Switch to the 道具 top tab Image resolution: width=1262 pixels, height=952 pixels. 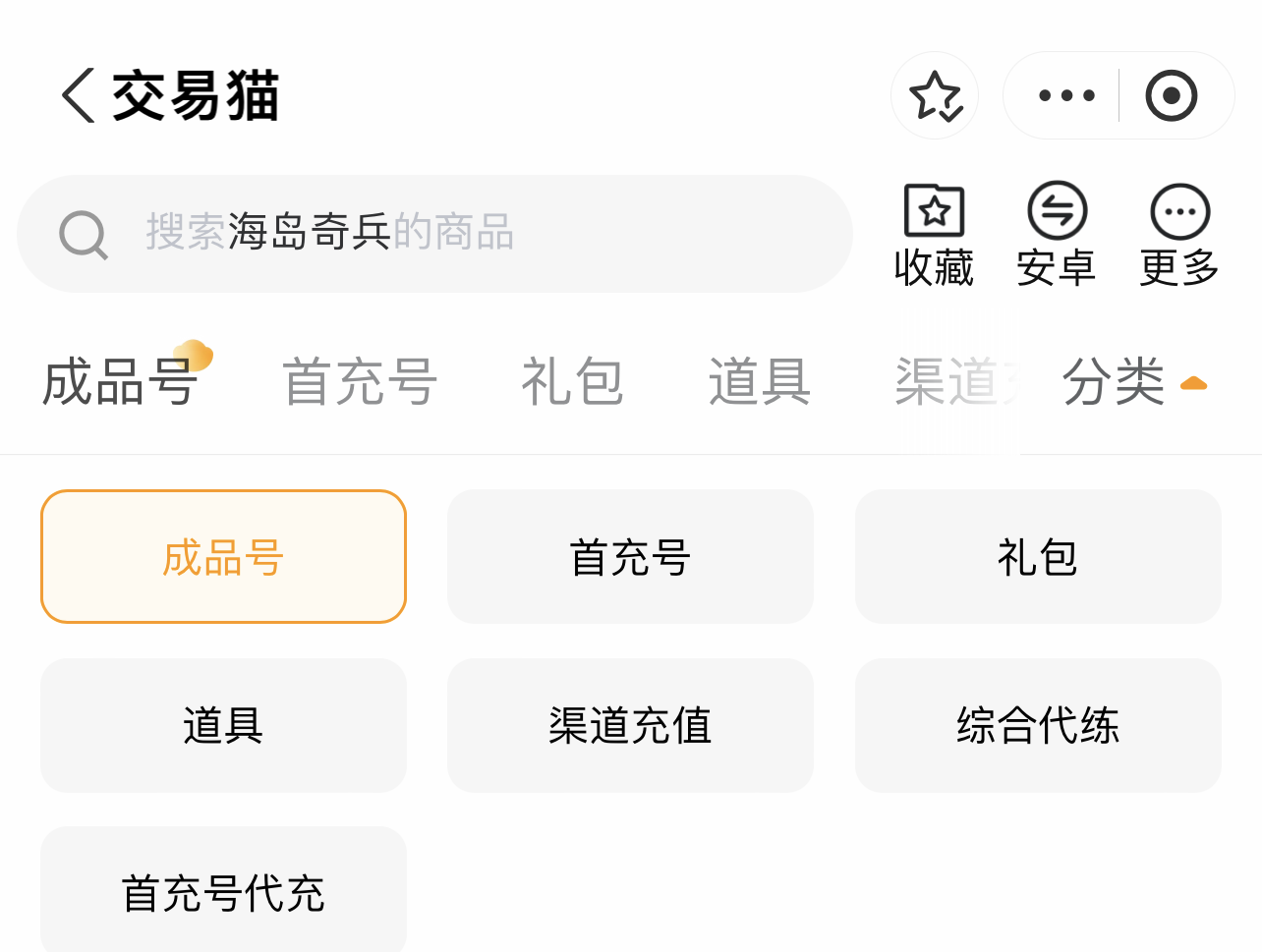tap(760, 382)
